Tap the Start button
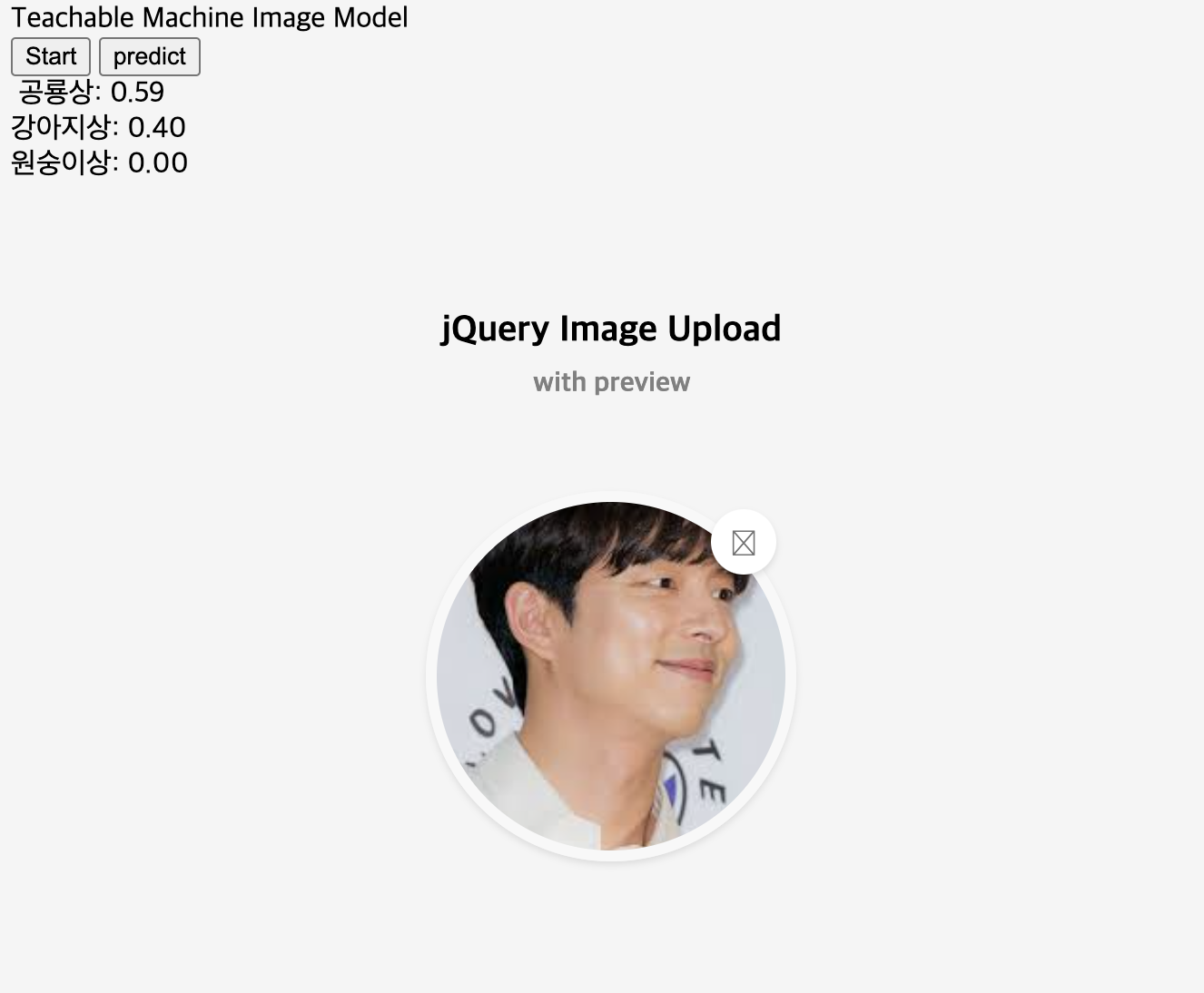 click(51, 56)
